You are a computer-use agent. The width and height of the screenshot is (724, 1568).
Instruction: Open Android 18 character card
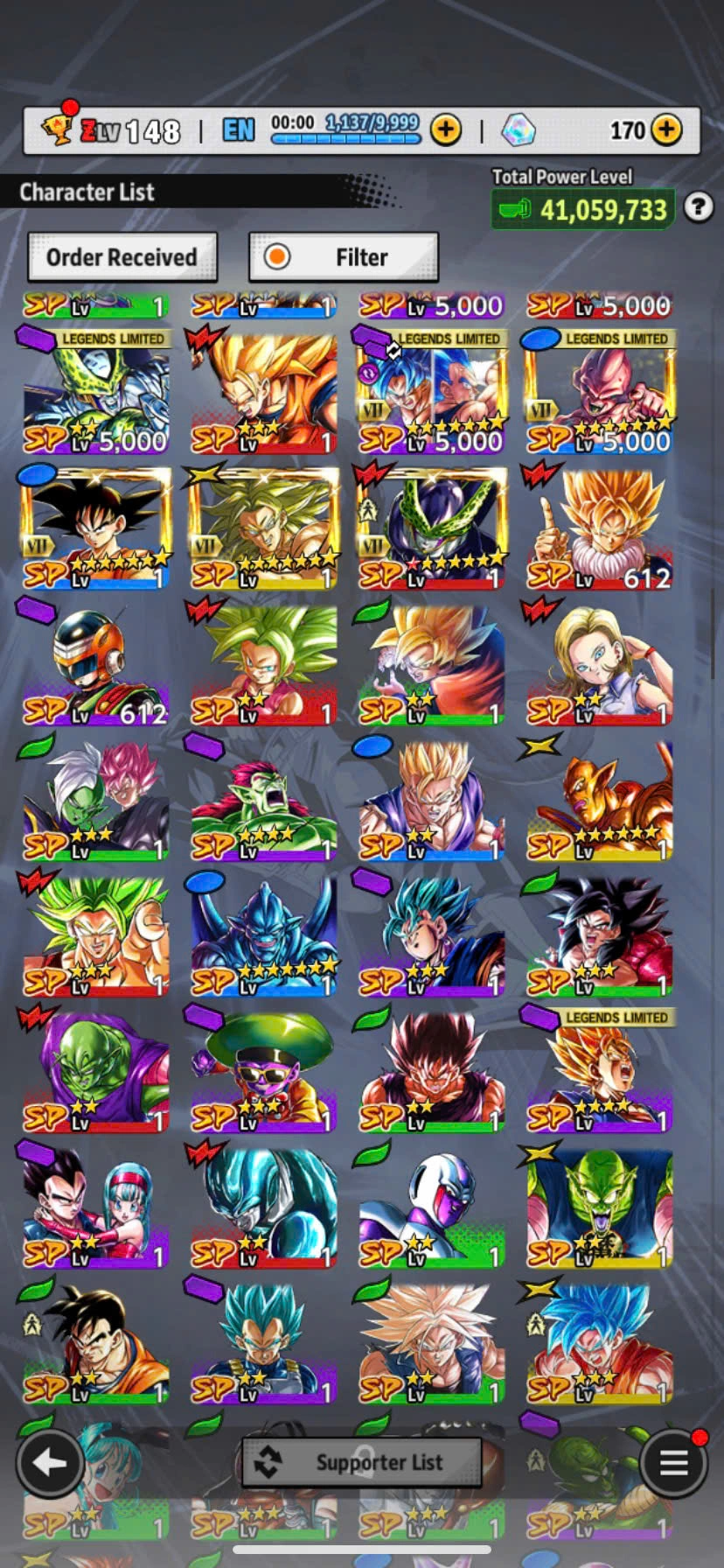coord(600,665)
